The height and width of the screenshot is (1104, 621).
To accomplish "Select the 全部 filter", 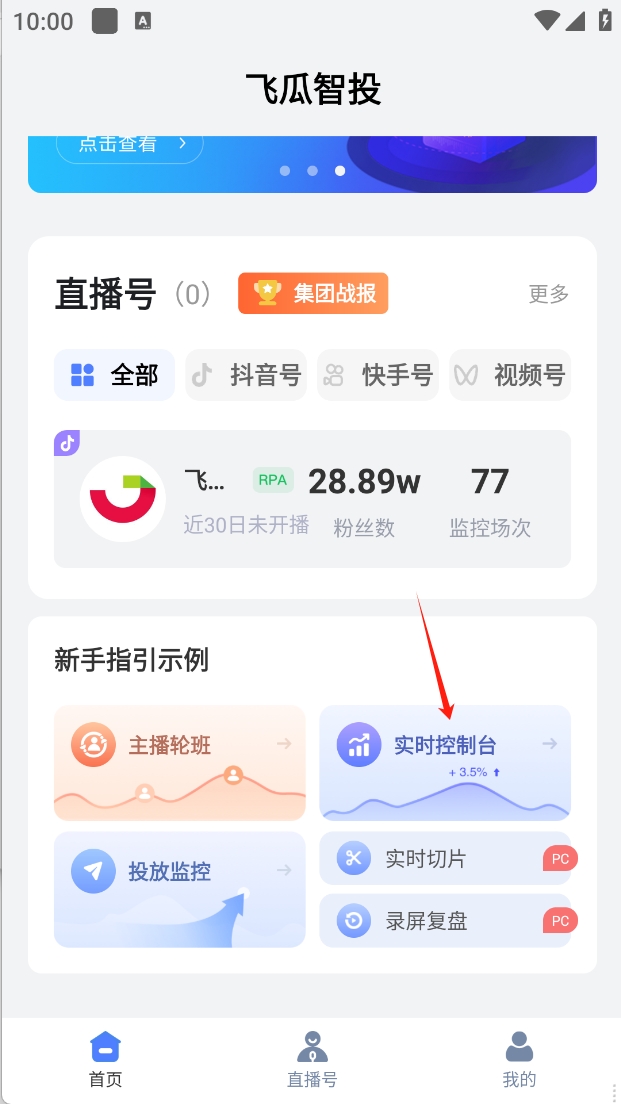I will coord(115,375).
